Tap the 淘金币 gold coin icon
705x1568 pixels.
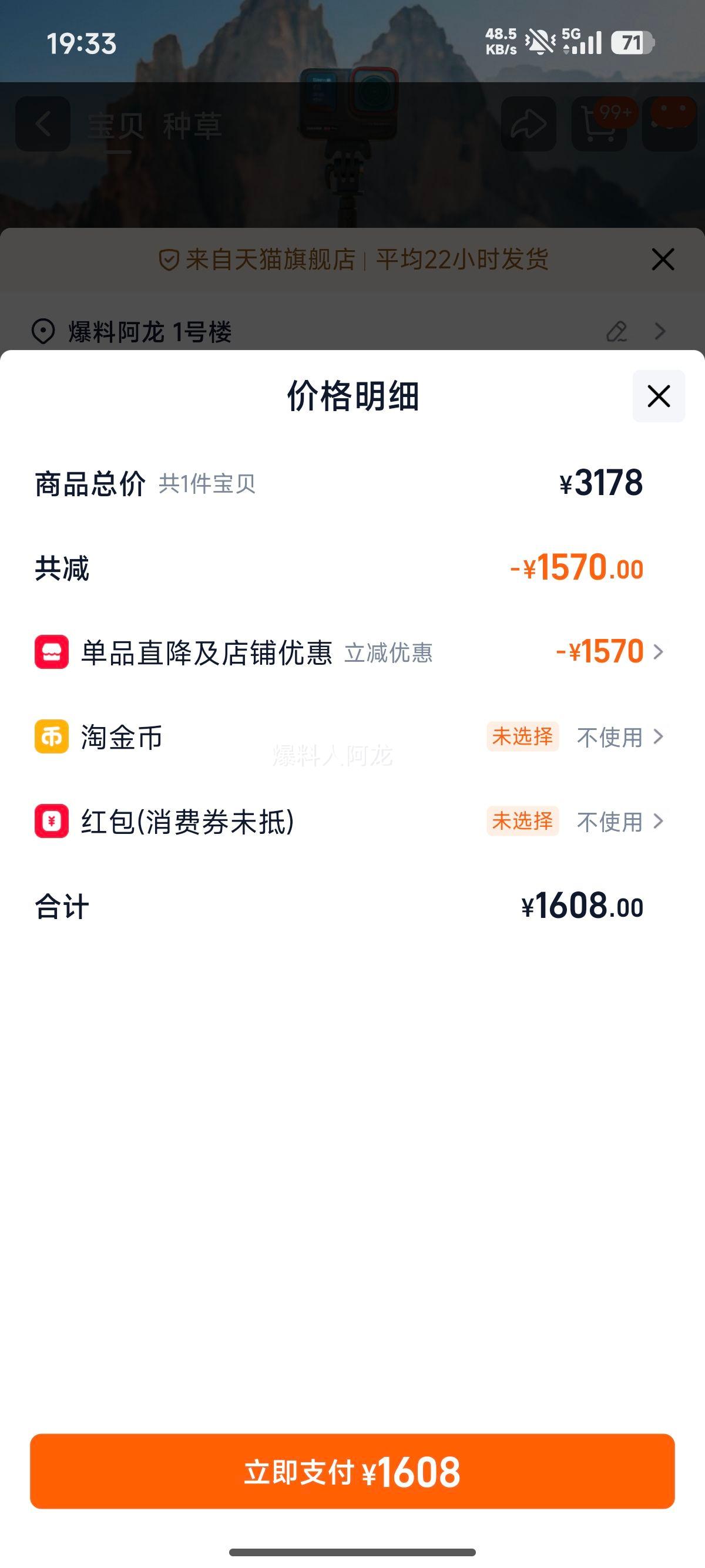coord(52,737)
